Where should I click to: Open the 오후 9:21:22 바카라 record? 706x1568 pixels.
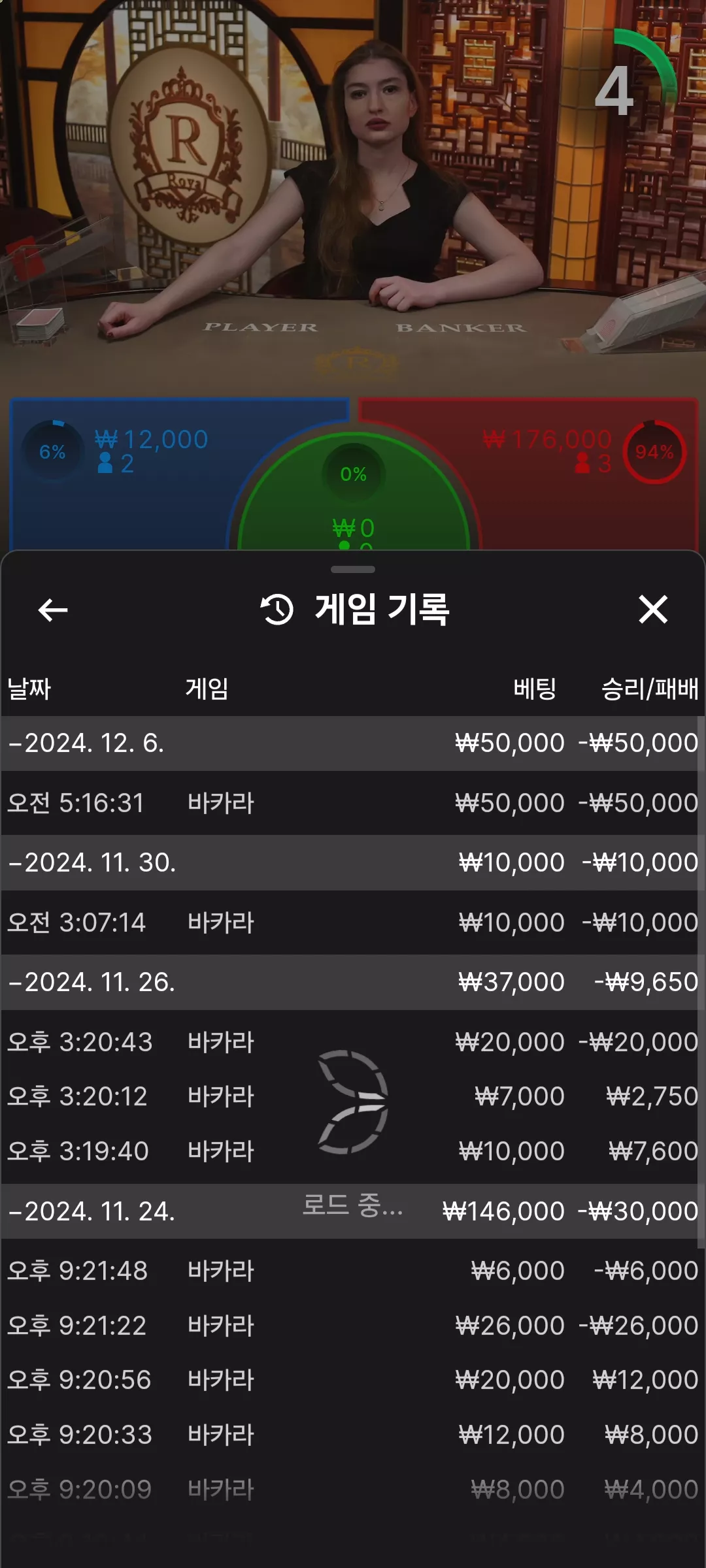click(x=353, y=1326)
